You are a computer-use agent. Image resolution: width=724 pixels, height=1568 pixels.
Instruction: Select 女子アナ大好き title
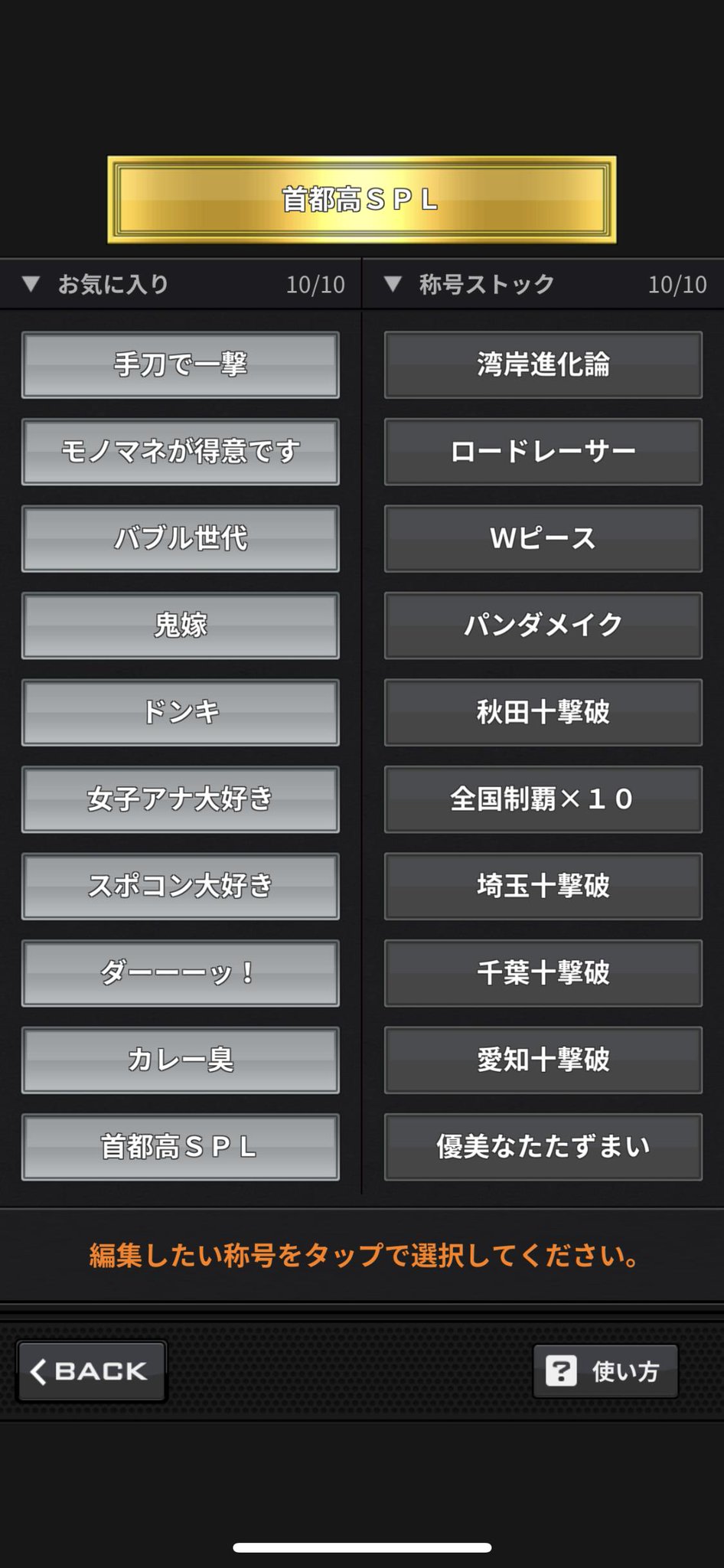[x=181, y=799]
